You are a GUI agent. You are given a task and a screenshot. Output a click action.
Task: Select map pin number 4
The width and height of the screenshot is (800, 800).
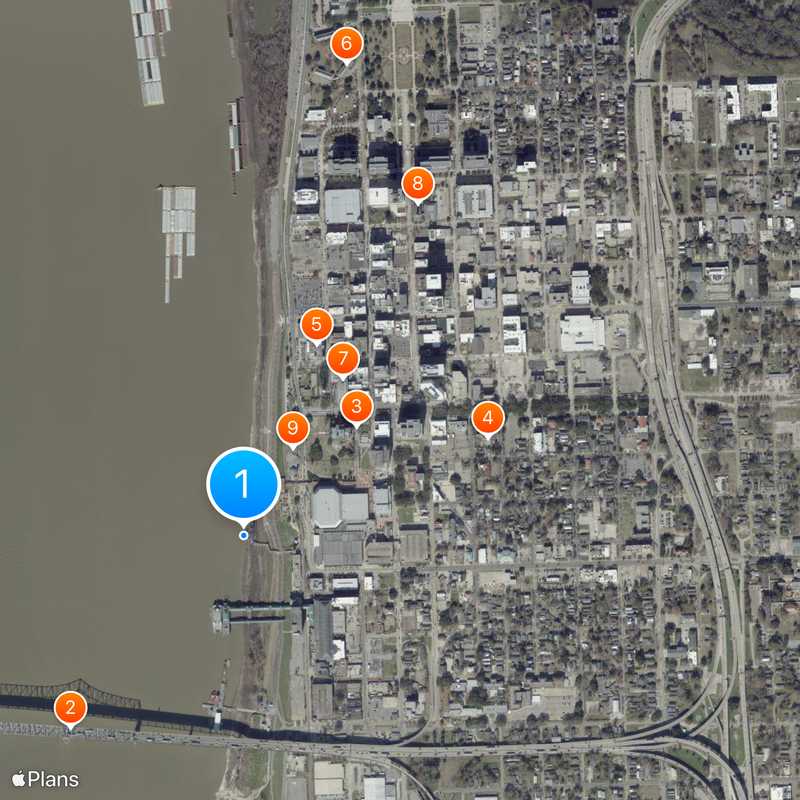pos(487,417)
